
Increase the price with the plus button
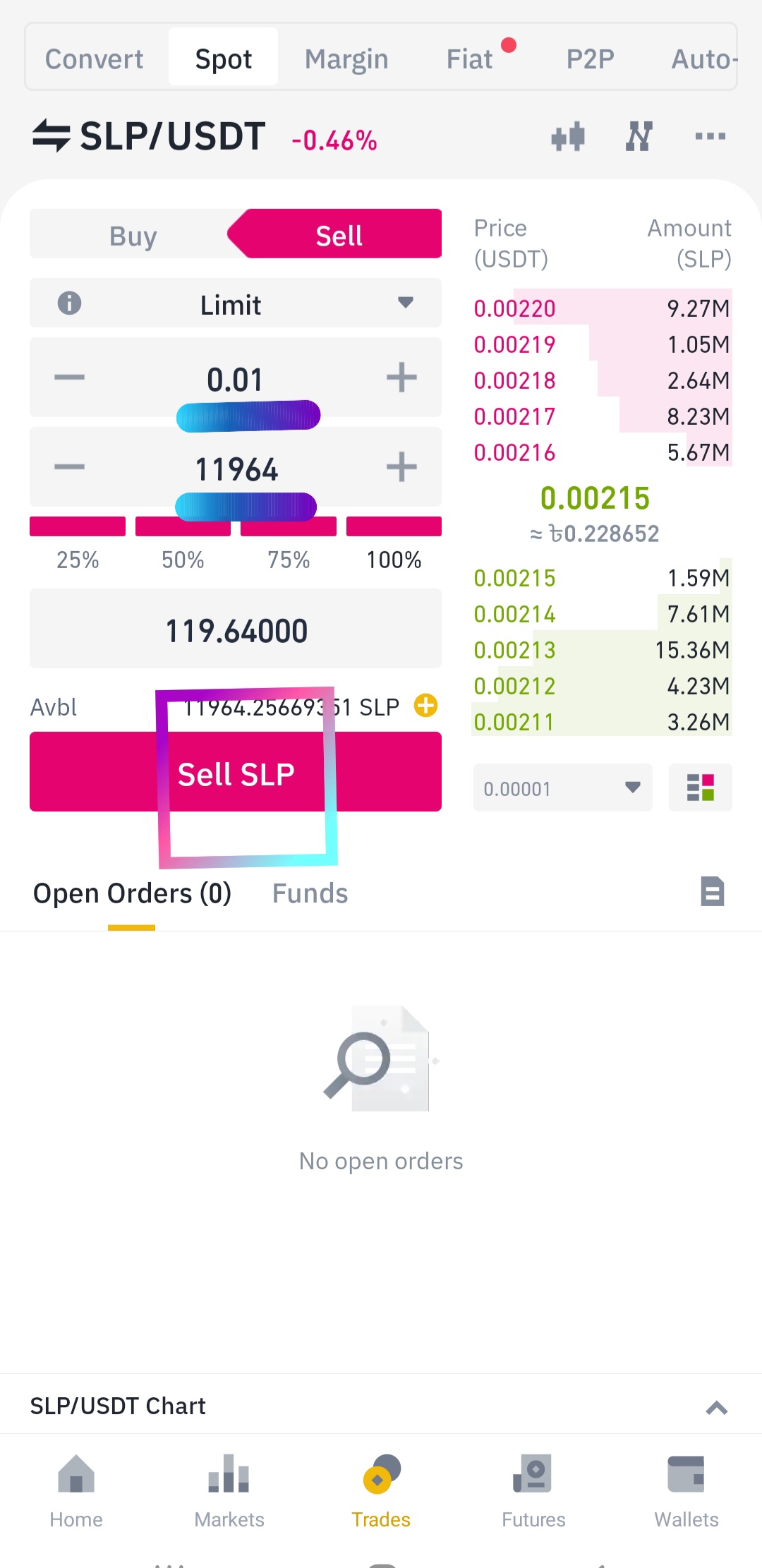[x=401, y=377]
